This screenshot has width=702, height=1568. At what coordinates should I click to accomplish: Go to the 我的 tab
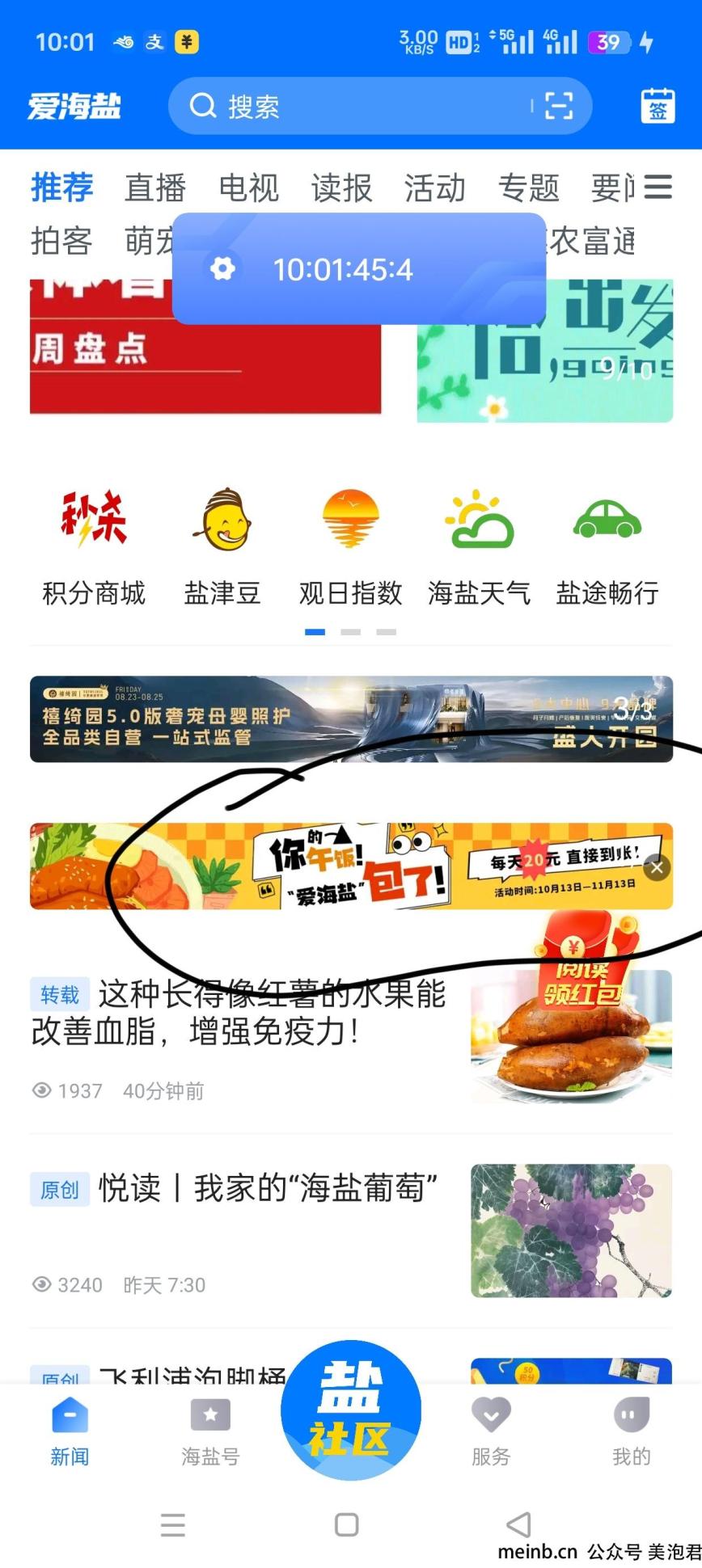[x=632, y=1431]
